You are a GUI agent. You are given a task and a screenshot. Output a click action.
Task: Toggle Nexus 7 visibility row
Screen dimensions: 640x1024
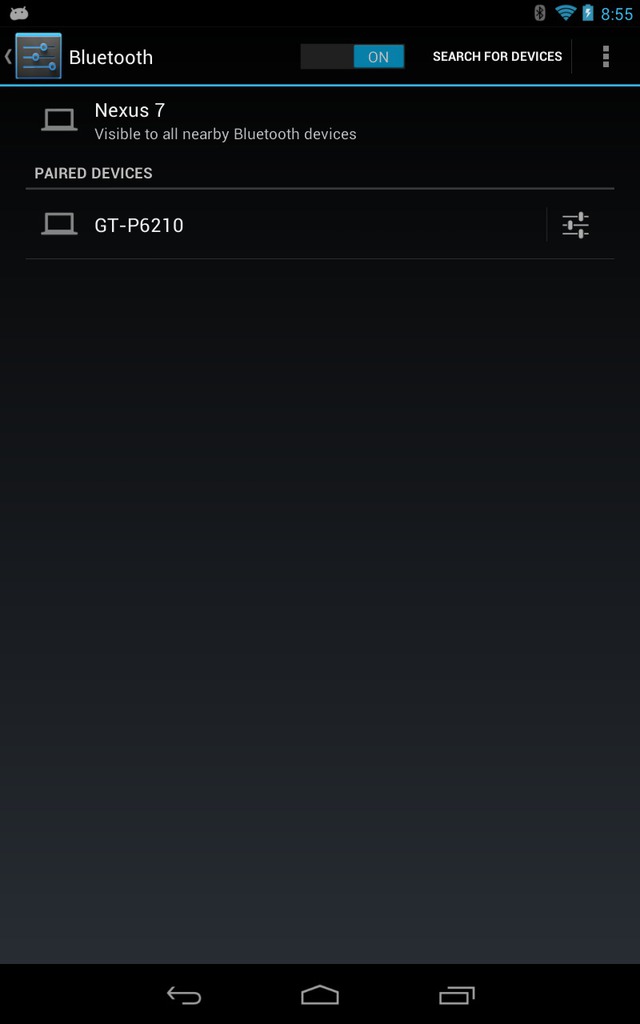320,121
